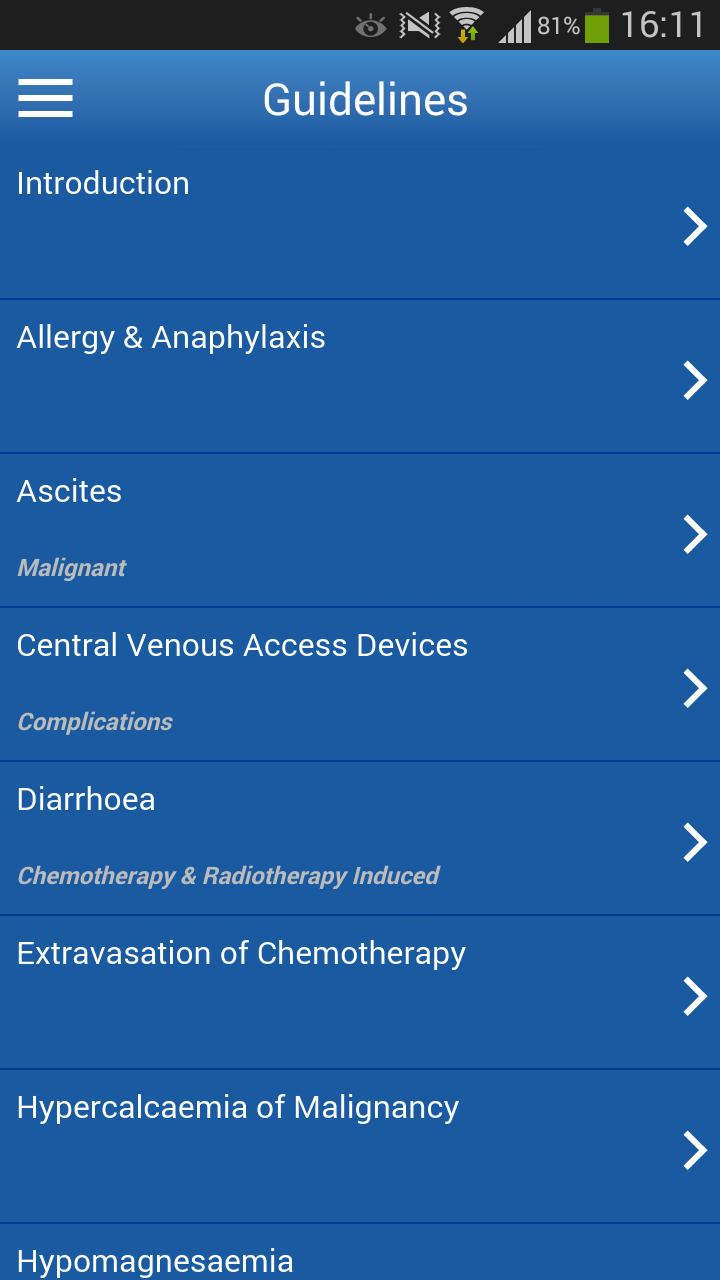This screenshot has width=720, height=1280.
Task: Open the Introduction guideline
Action: [360, 225]
